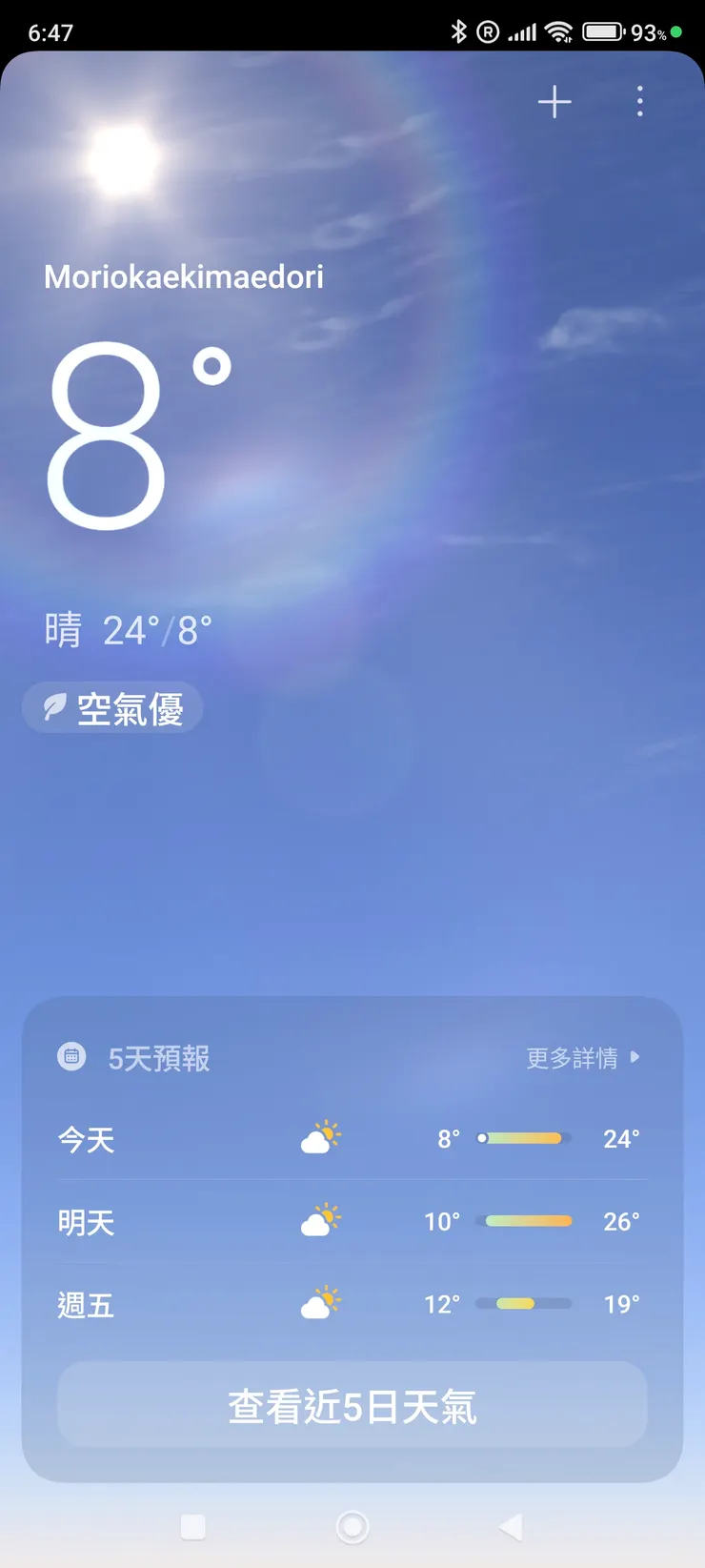Tap the Moriokaekimaedori location name
Image resolution: width=705 pixels, height=1568 pixels.
pos(184,276)
